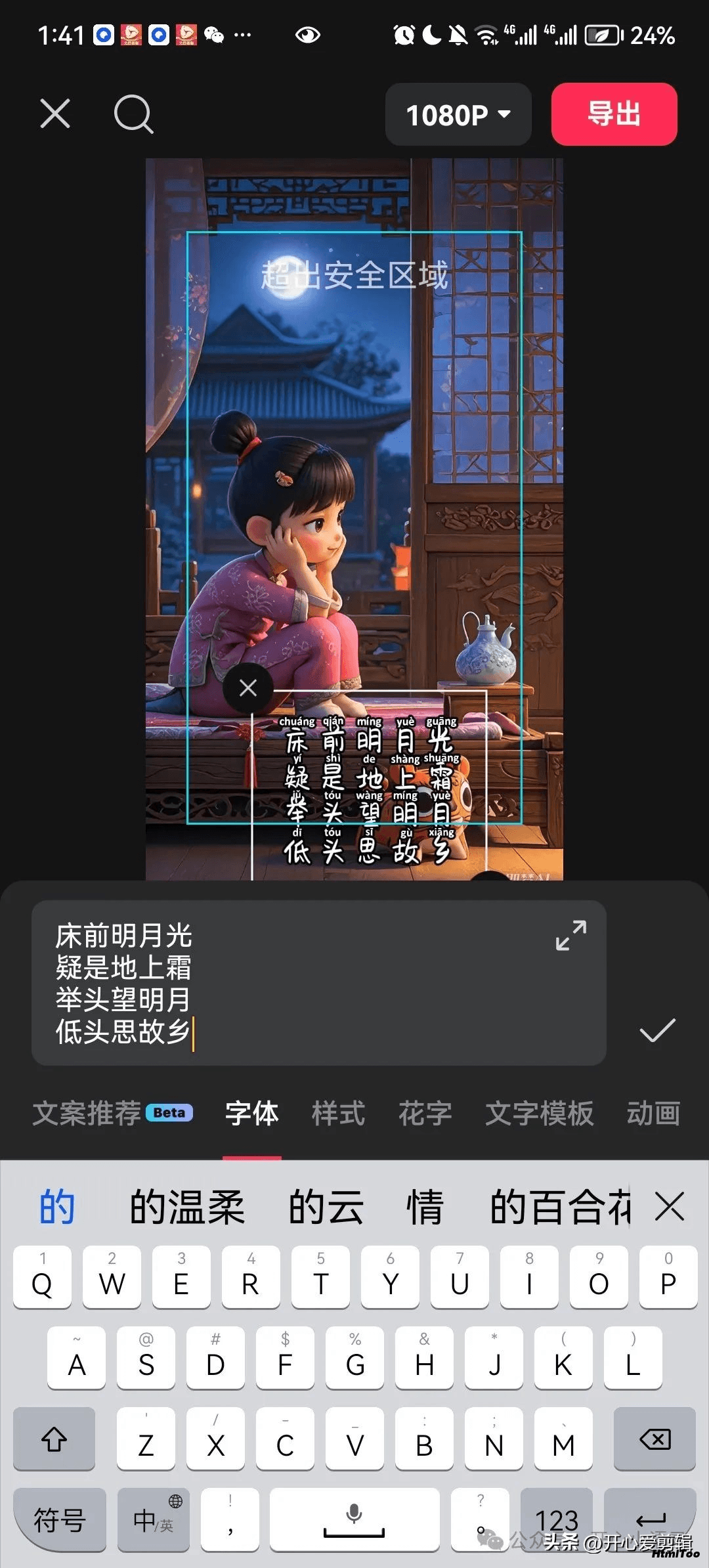Open the 花字 fancy text tab
The width and height of the screenshot is (709, 1568).
tap(425, 1113)
